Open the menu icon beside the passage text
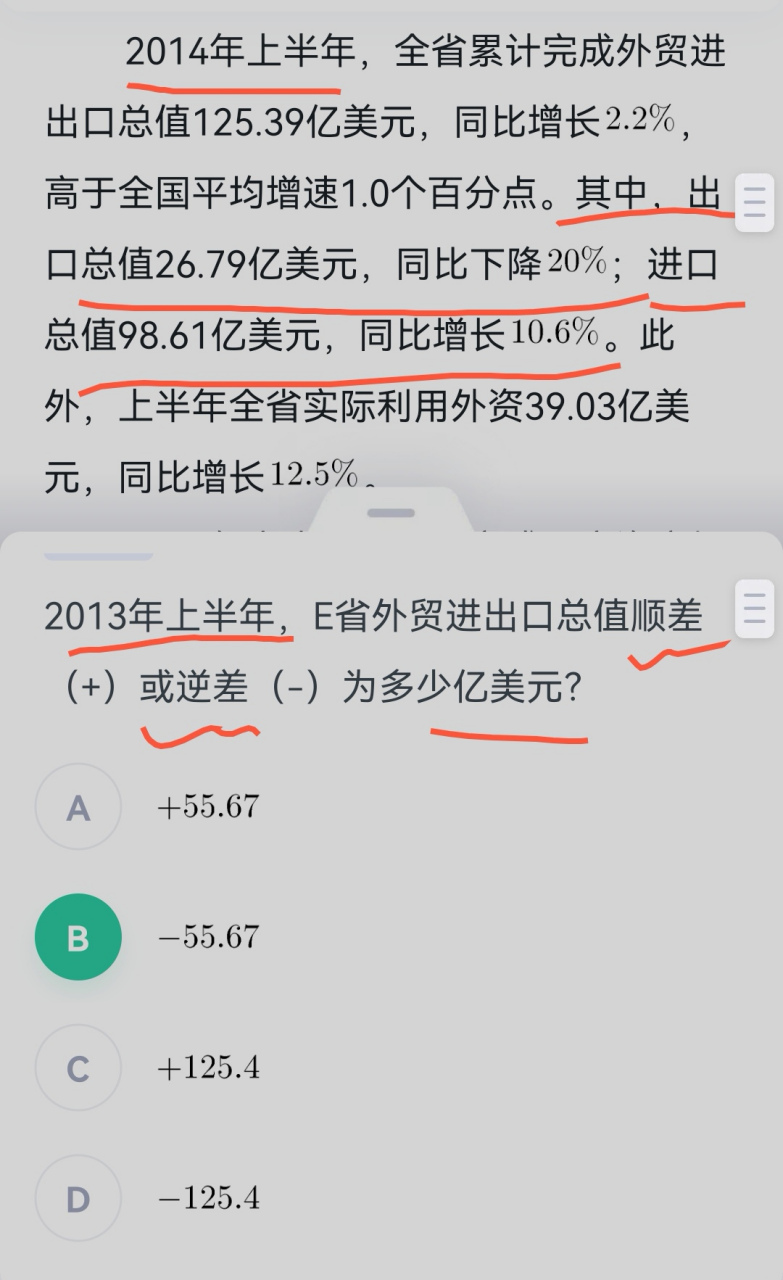 coord(757,204)
